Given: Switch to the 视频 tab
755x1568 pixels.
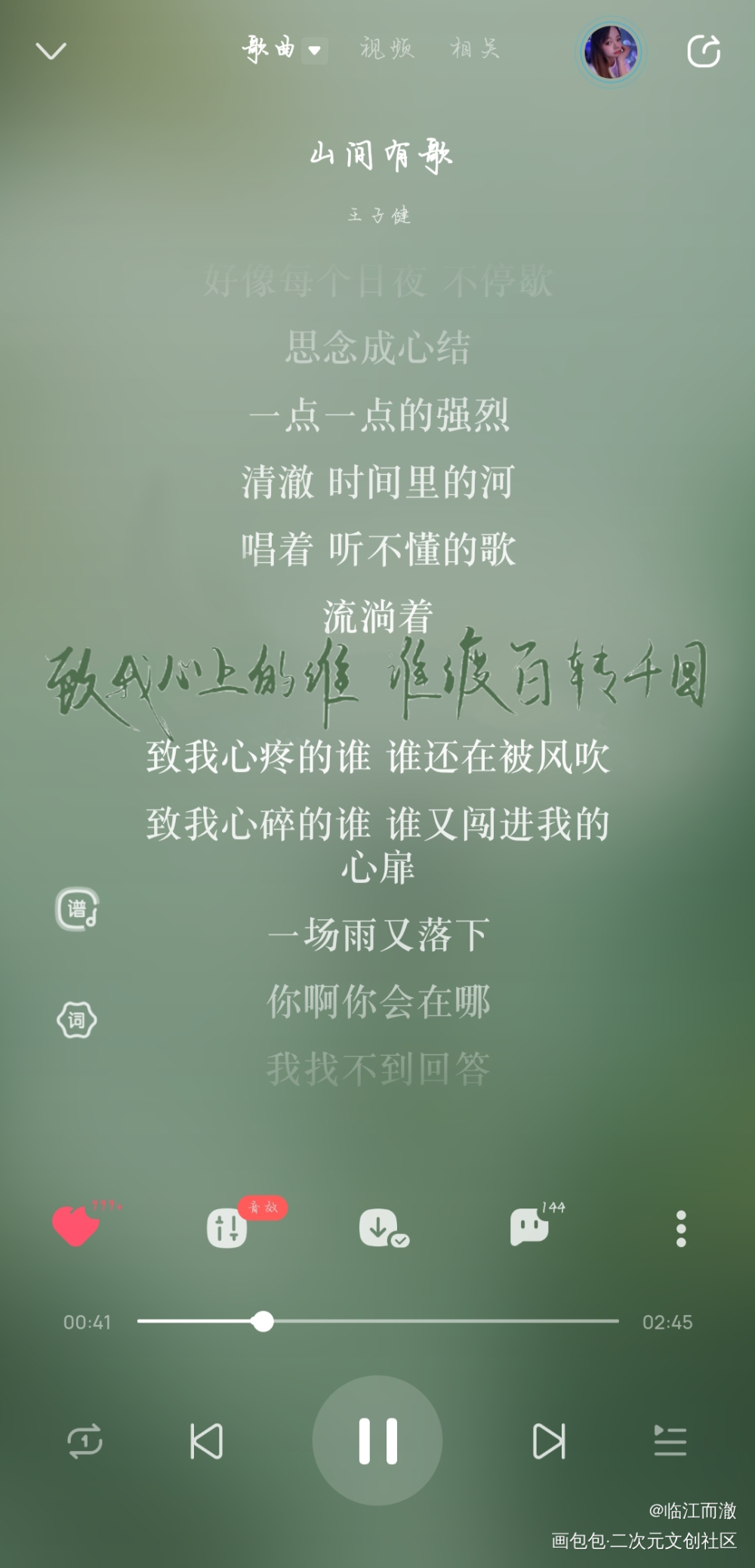Looking at the screenshot, I should [387, 50].
